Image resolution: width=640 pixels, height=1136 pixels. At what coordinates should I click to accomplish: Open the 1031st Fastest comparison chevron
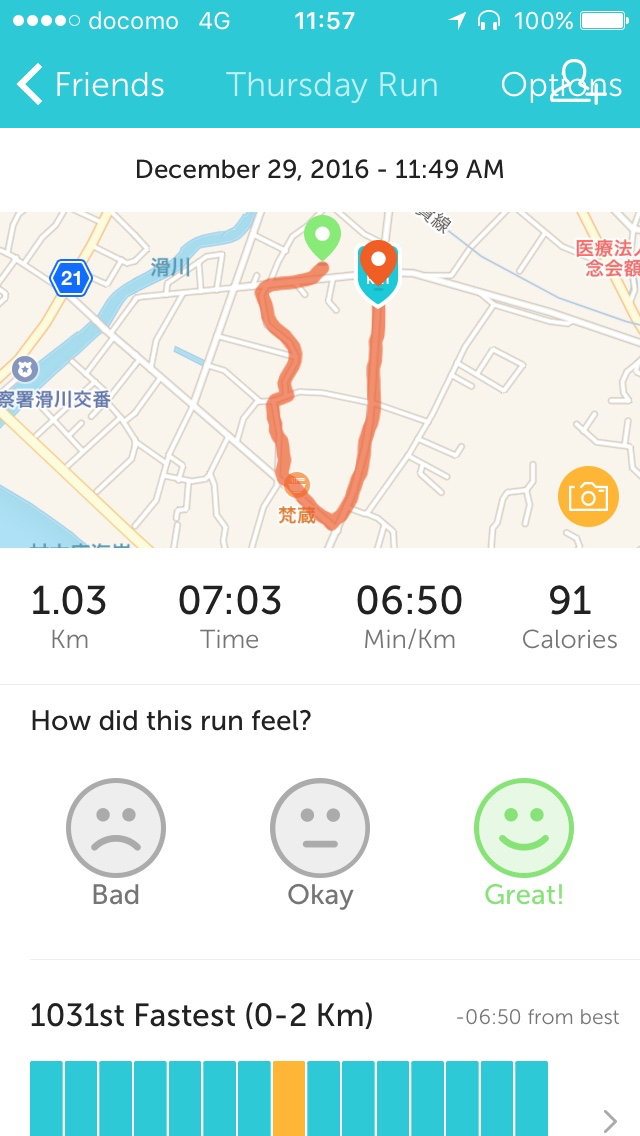click(x=610, y=1119)
